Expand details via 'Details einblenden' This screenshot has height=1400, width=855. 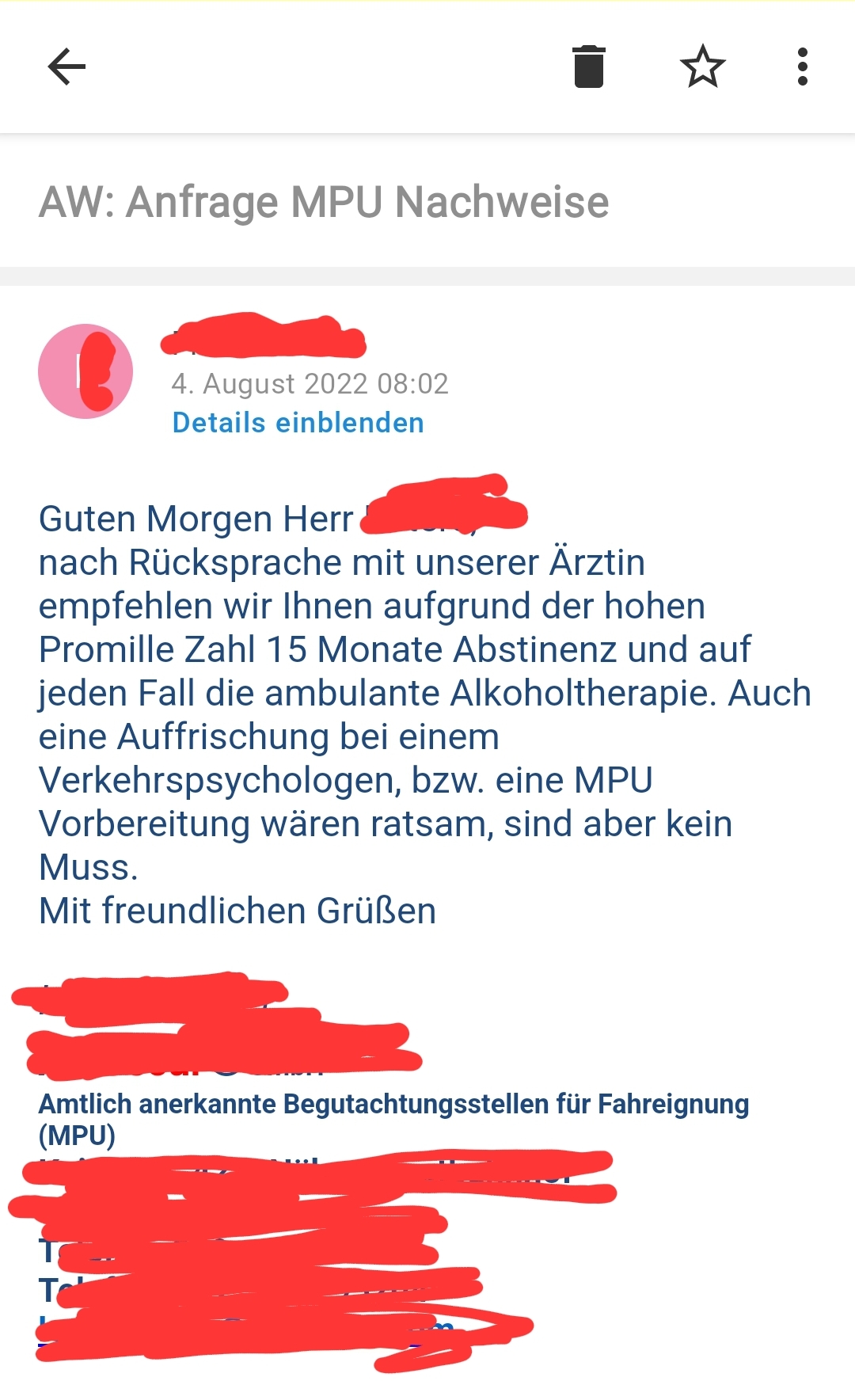point(298,423)
